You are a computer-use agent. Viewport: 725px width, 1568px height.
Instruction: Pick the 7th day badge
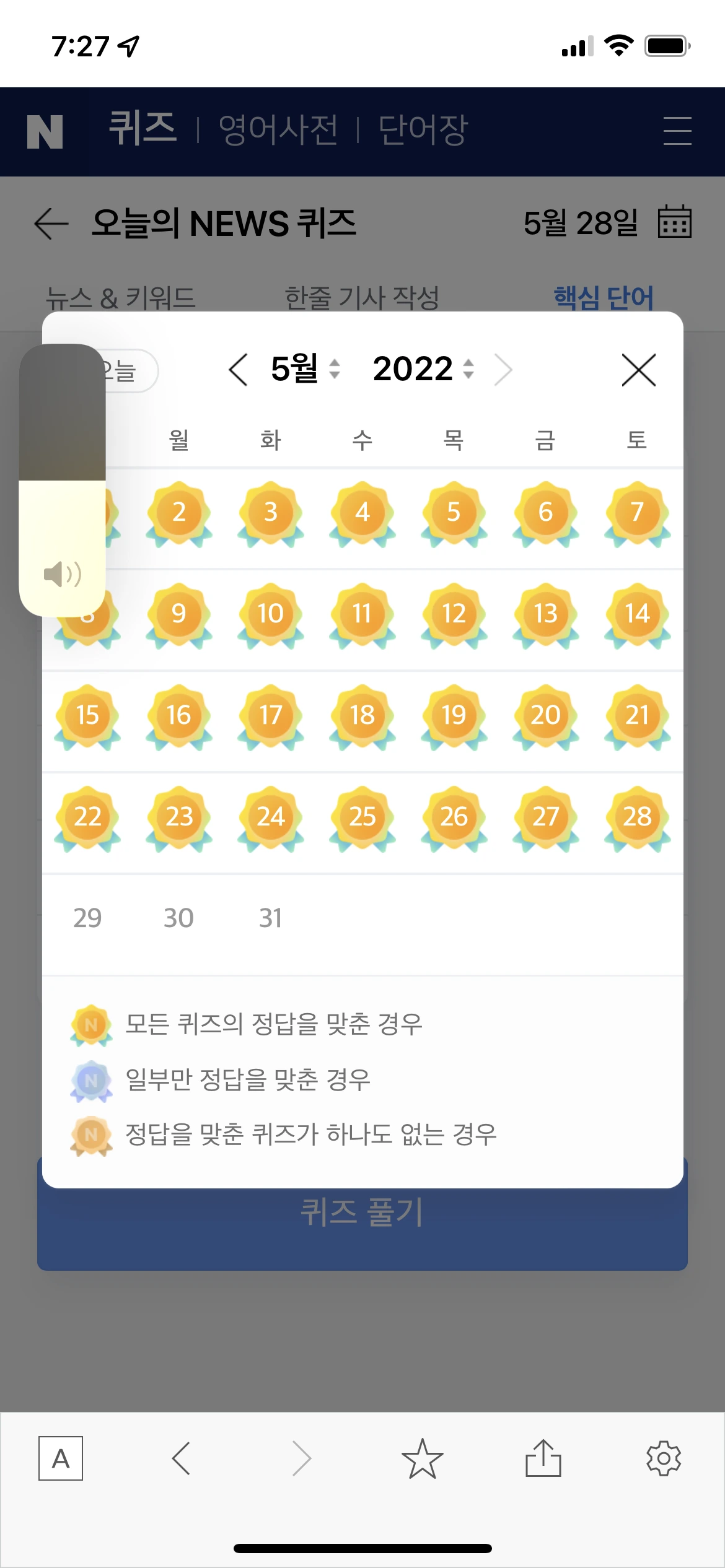click(637, 513)
